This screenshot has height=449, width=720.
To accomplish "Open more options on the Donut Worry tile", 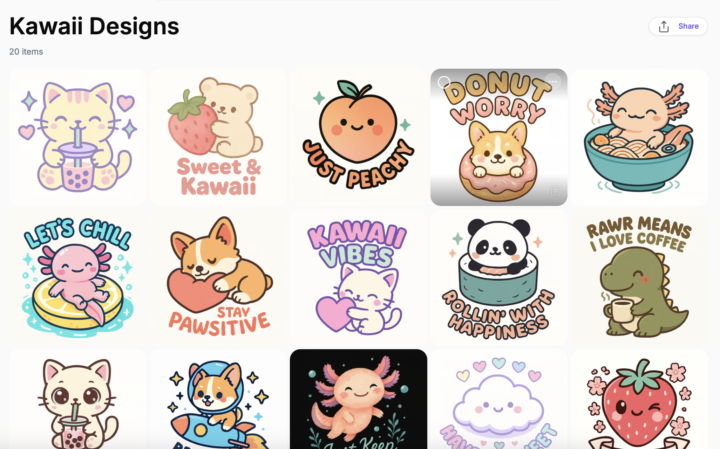I will tap(553, 83).
